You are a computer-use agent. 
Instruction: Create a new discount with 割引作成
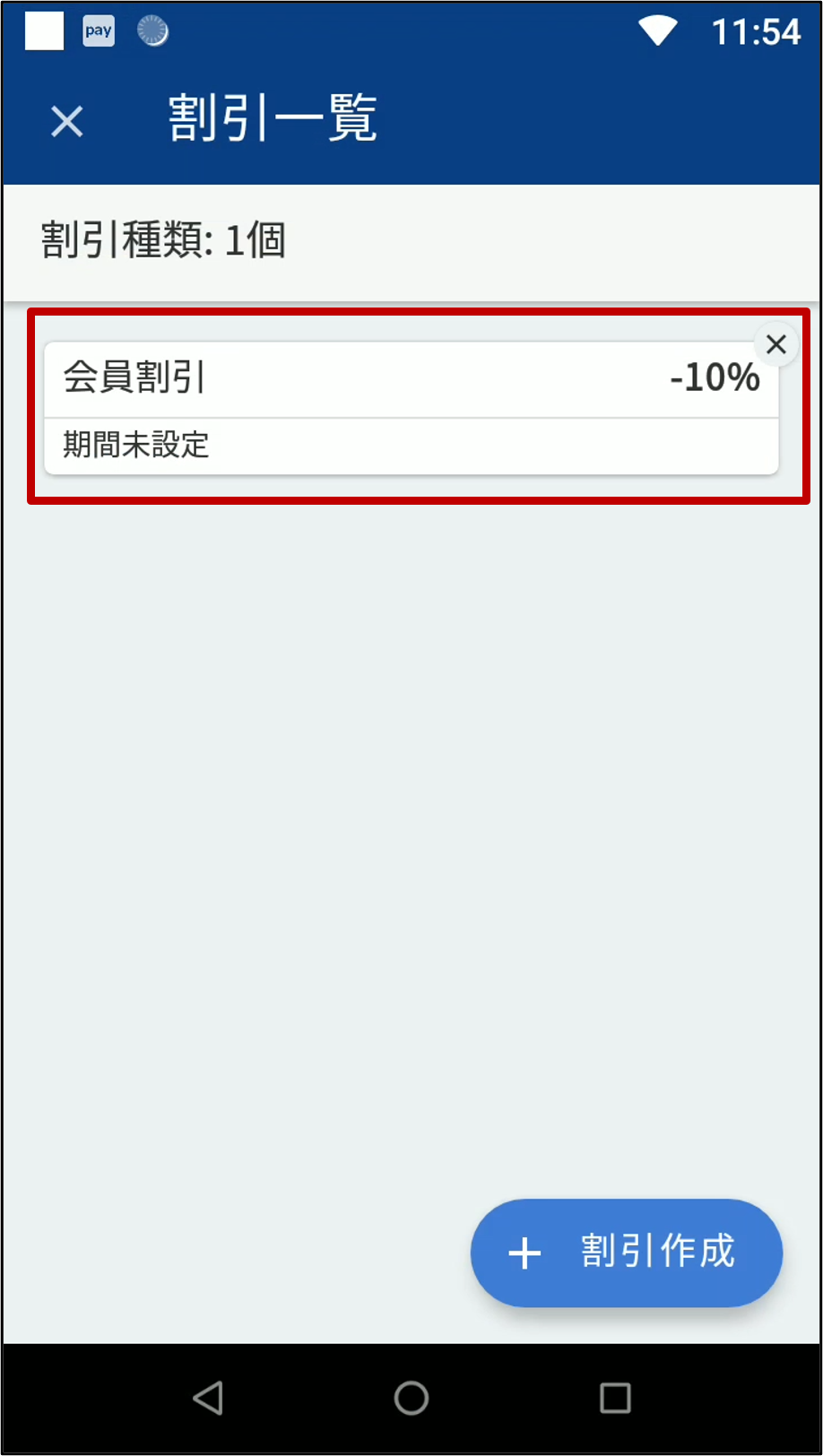pyautogui.click(x=626, y=1252)
